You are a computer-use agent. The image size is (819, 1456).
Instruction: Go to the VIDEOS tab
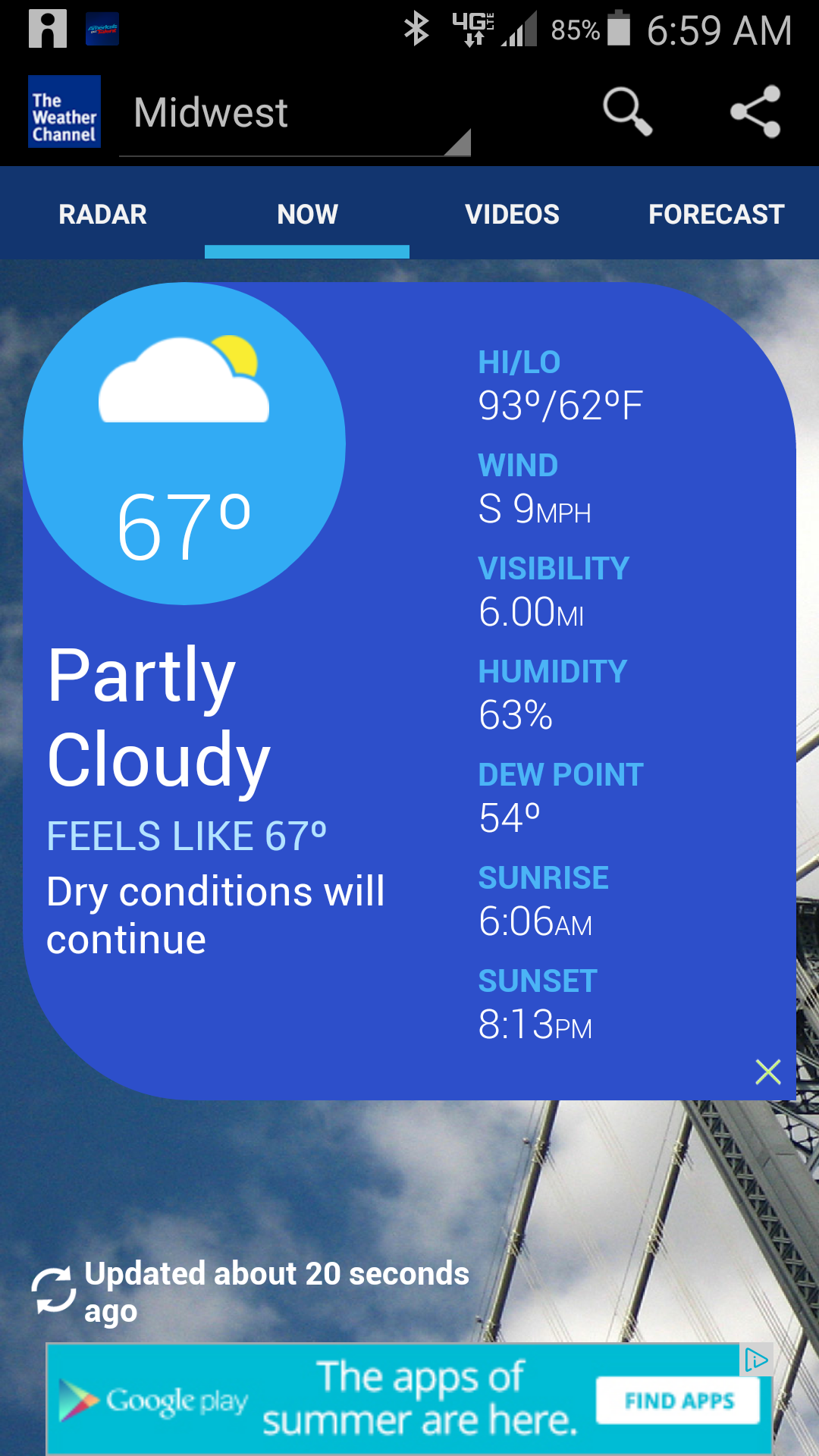tap(512, 215)
